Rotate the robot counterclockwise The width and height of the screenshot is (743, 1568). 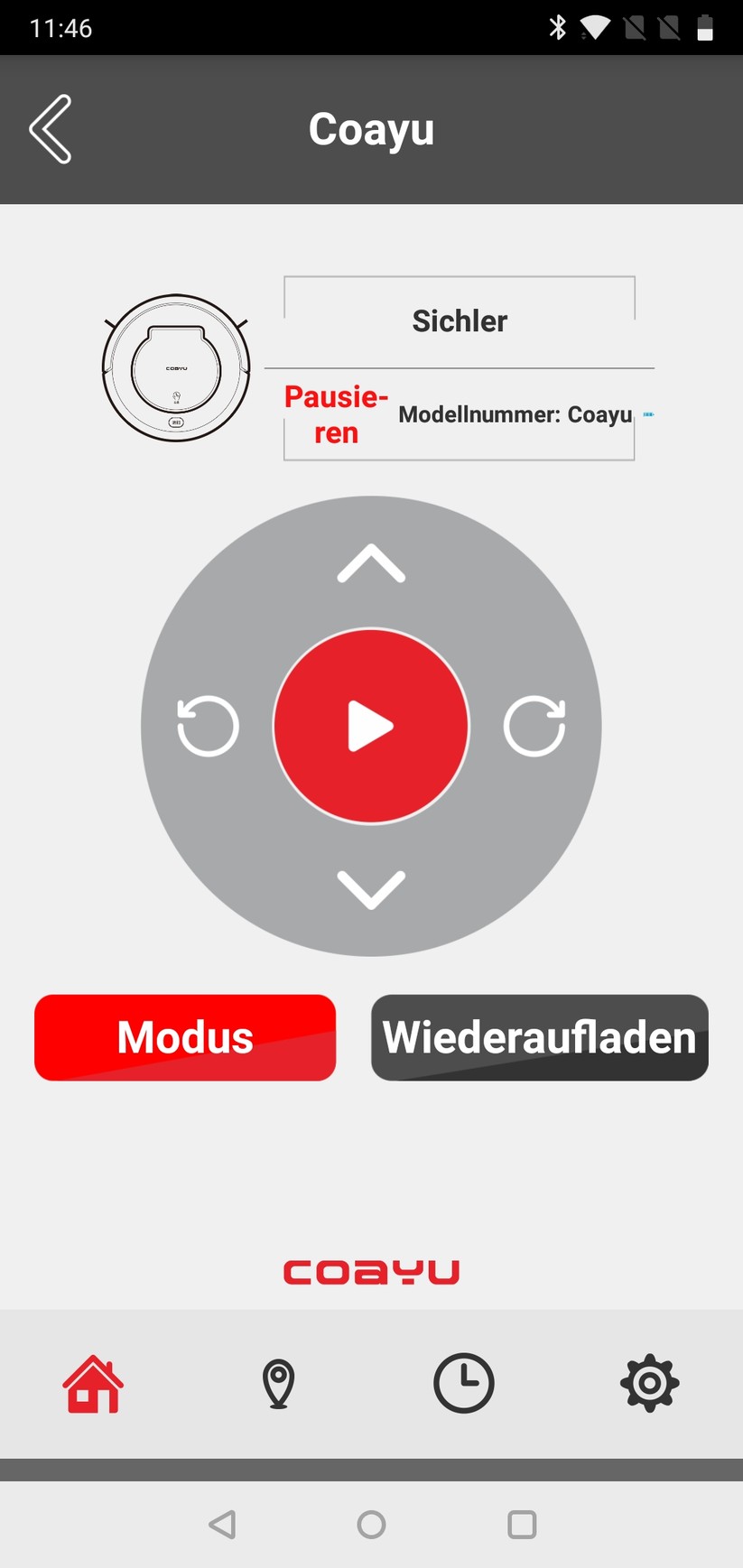click(x=208, y=726)
